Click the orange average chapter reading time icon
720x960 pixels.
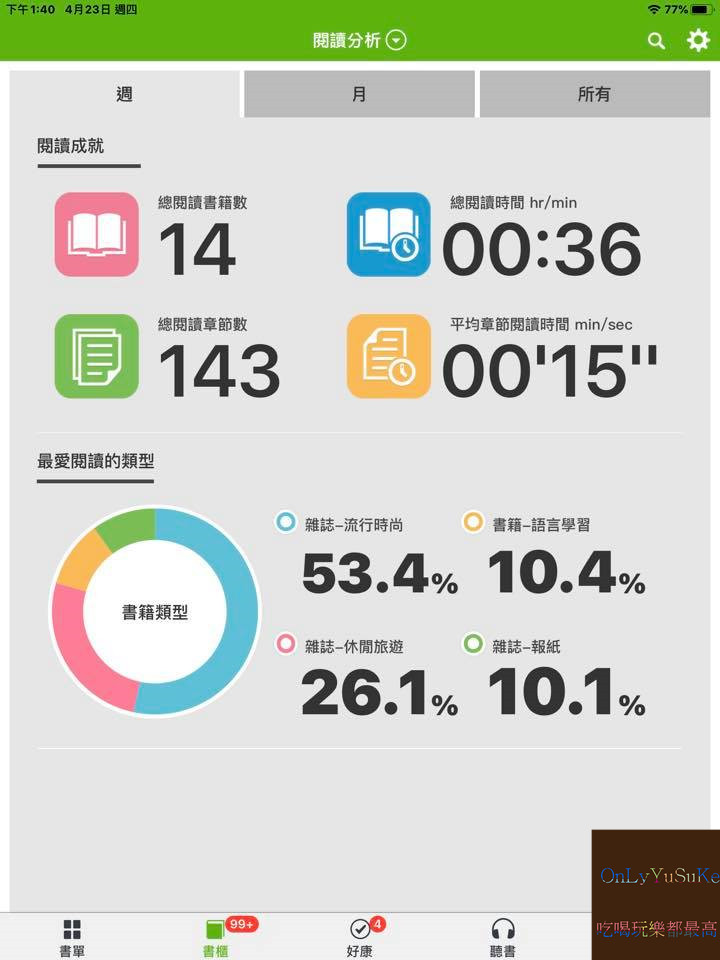(x=388, y=358)
